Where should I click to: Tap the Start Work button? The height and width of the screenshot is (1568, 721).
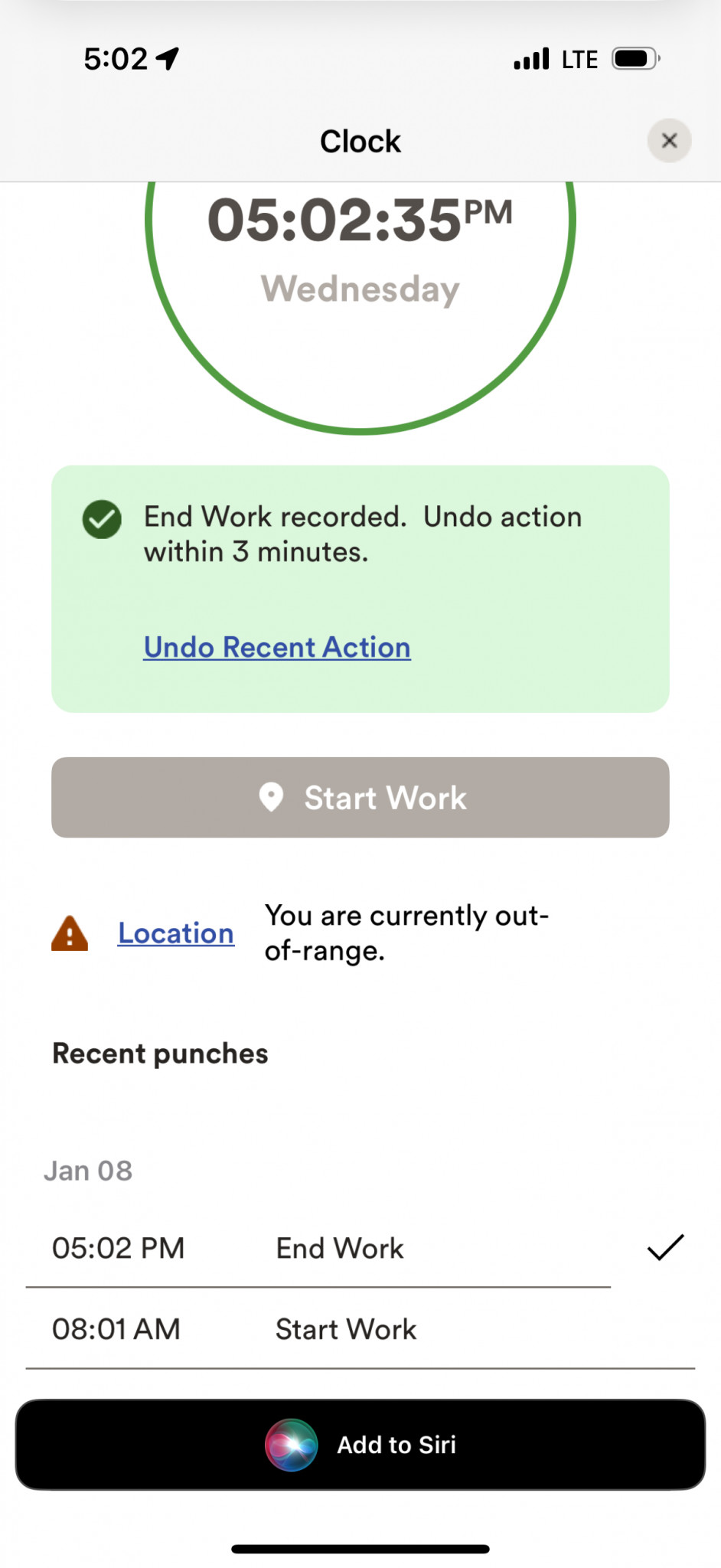pos(360,798)
